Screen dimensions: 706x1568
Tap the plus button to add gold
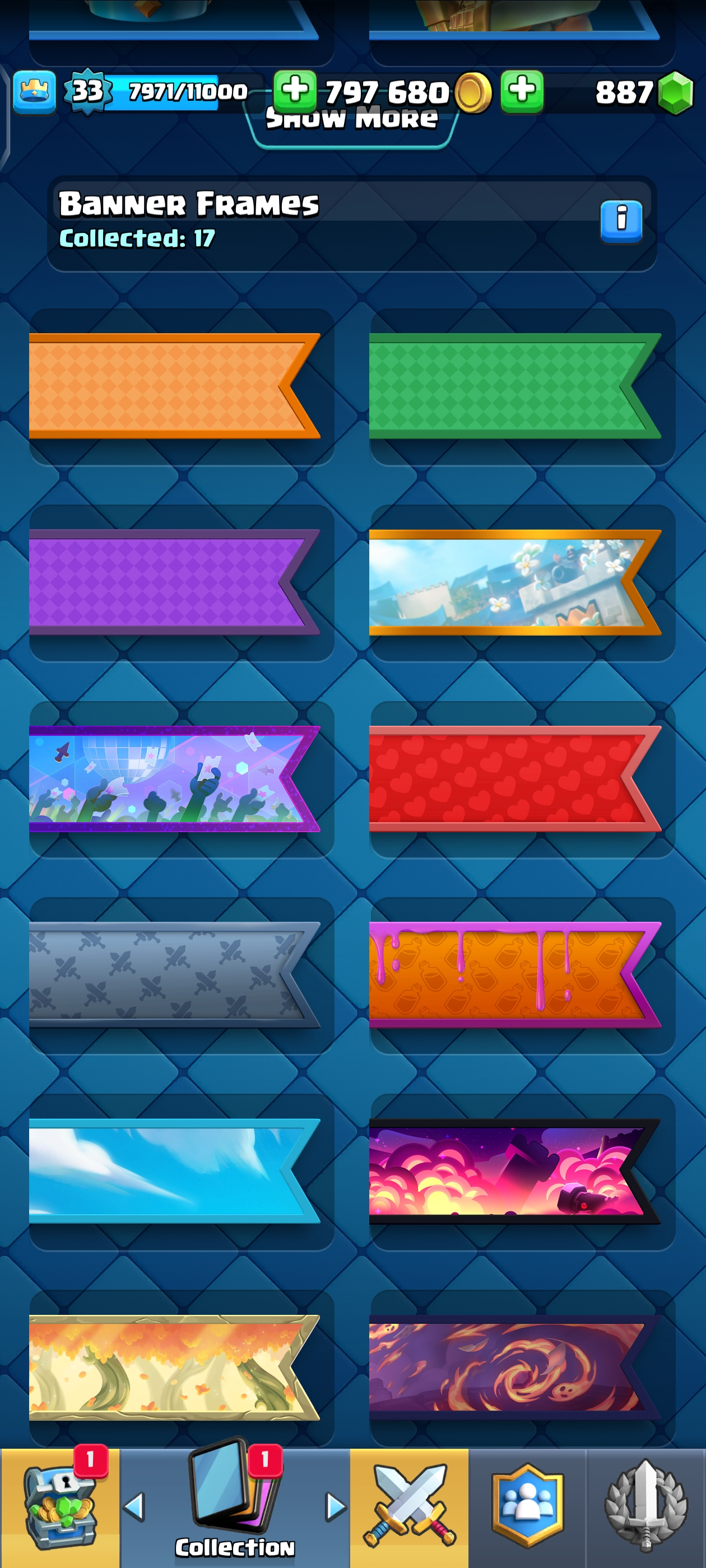(x=295, y=91)
